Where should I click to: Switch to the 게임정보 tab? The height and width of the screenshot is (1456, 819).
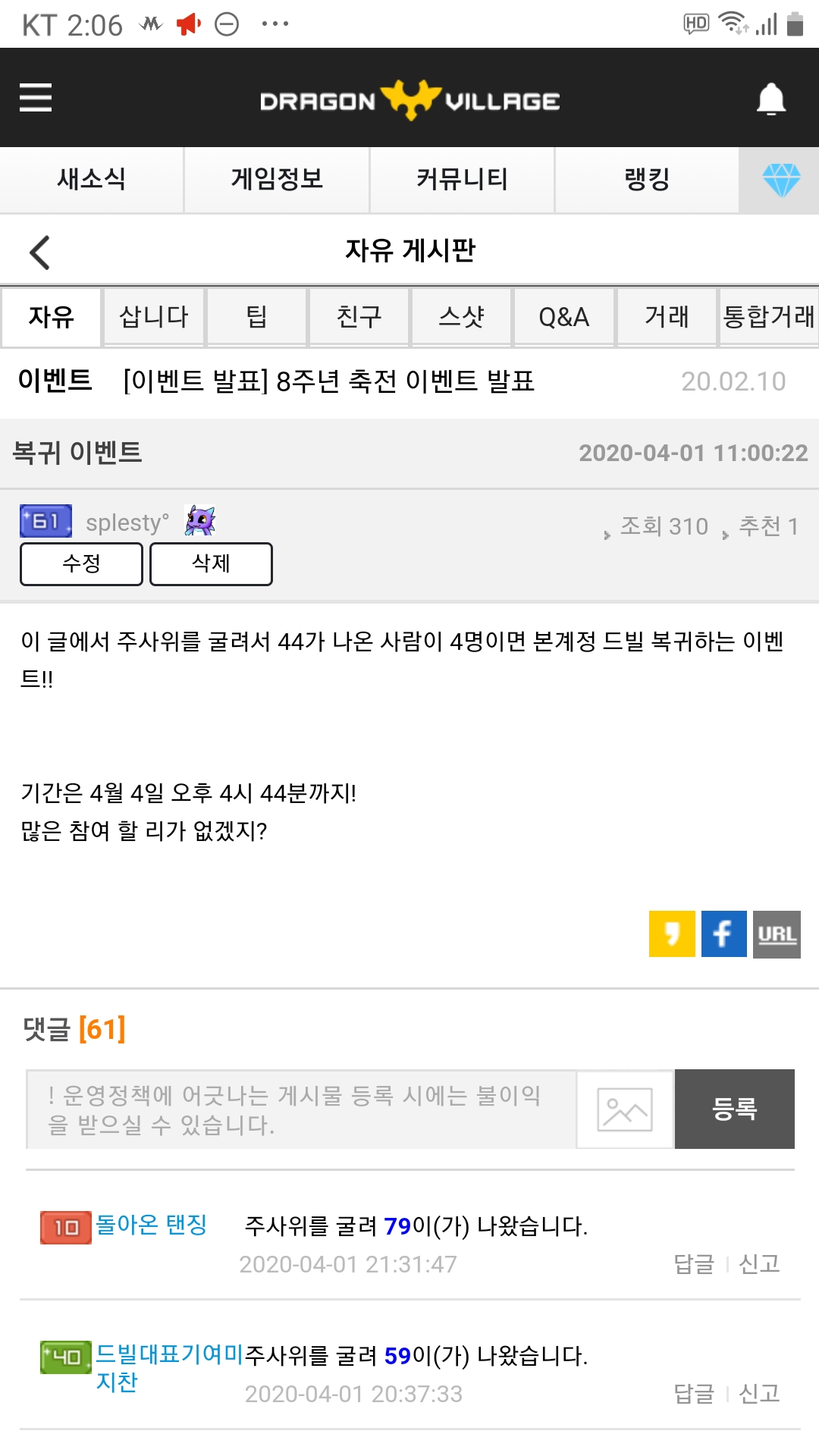(x=277, y=180)
